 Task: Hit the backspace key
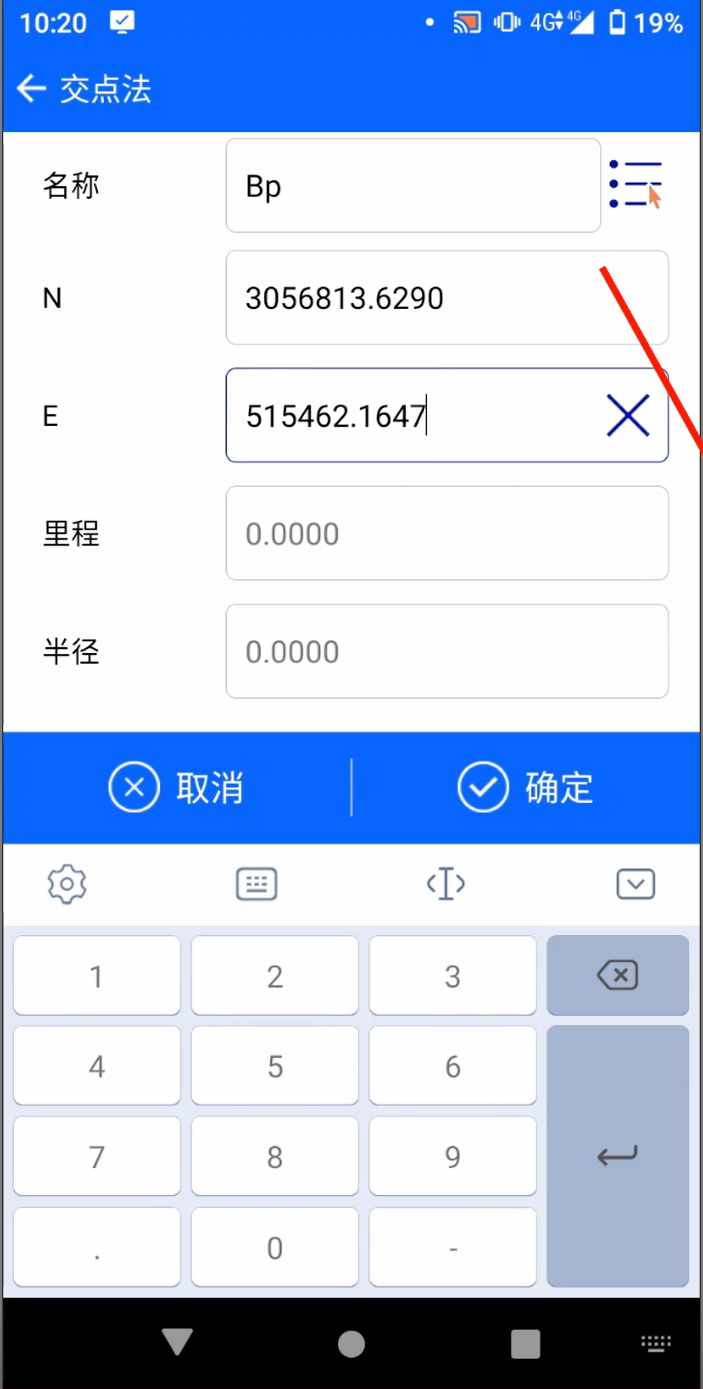[x=618, y=976]
